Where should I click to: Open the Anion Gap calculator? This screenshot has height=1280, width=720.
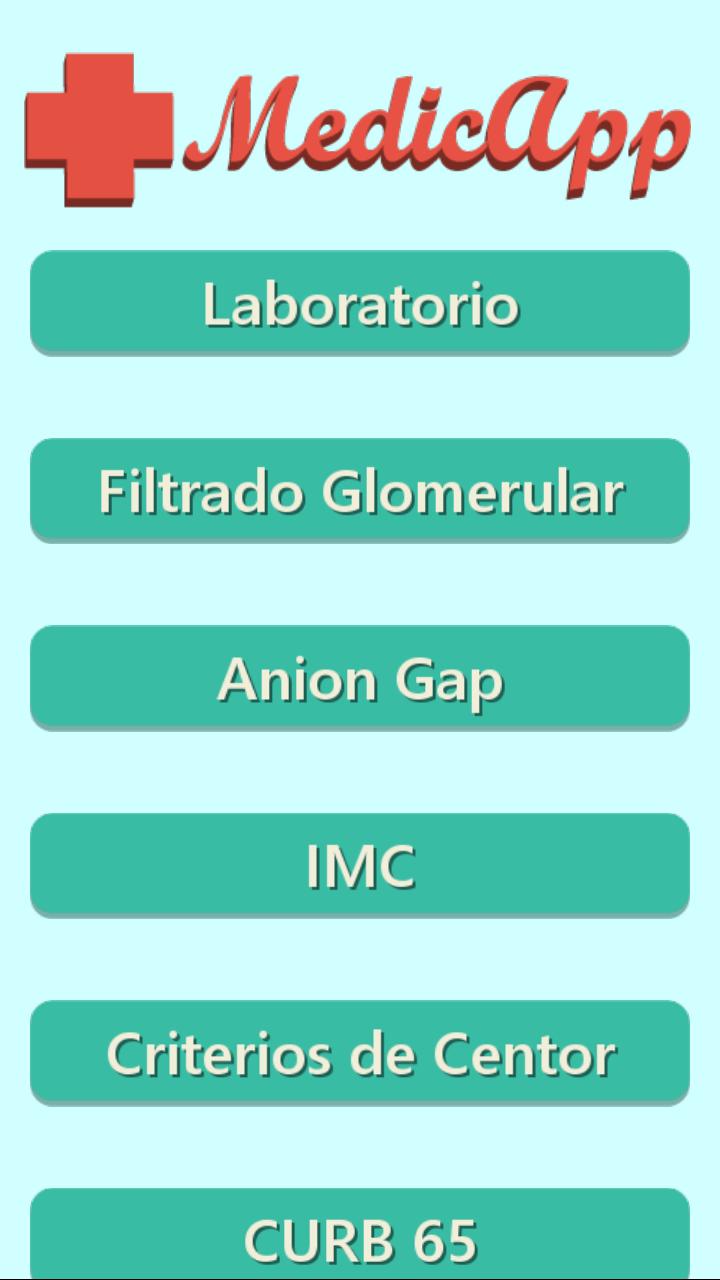360,679
